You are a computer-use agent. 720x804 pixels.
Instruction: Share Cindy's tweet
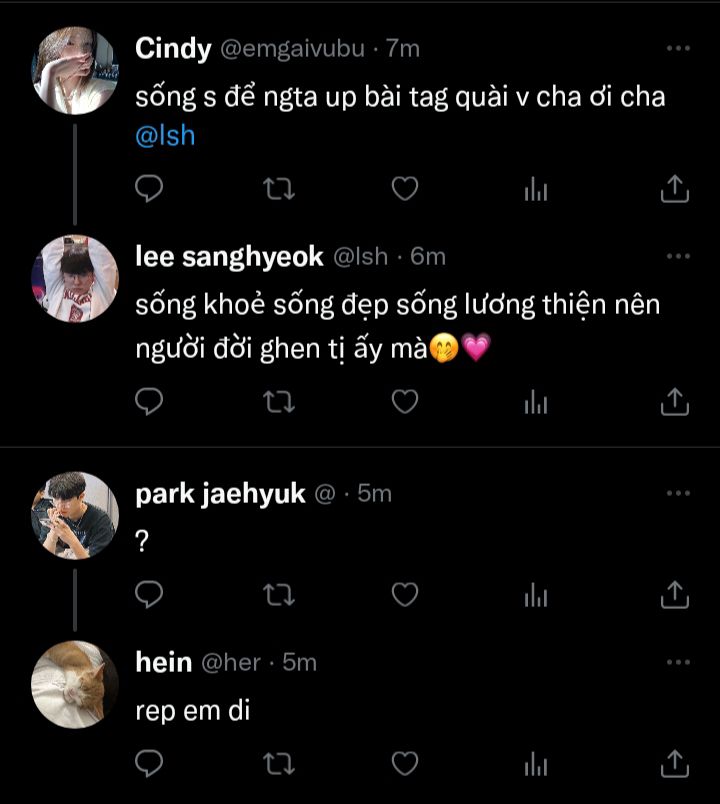point(675,187)
